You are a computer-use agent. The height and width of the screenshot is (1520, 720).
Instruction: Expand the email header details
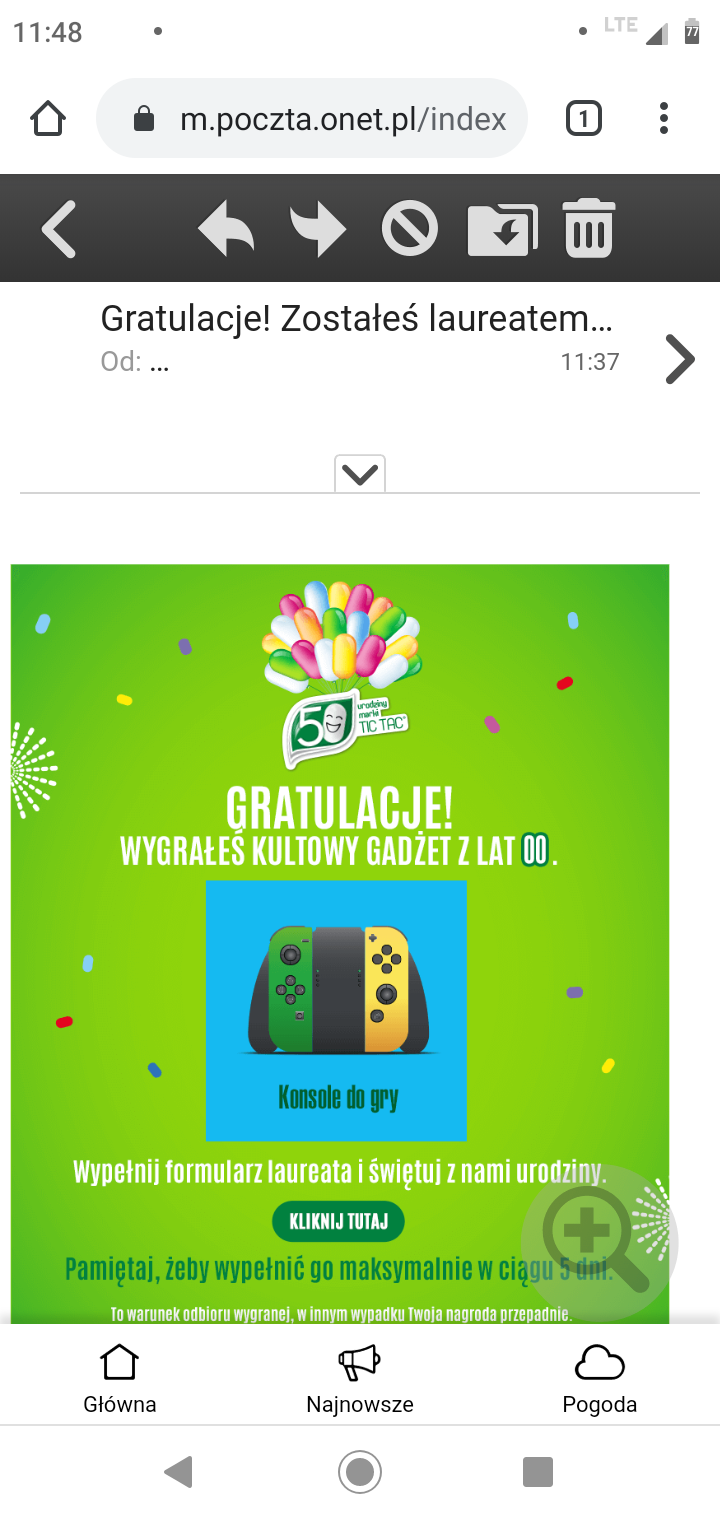[x=360, y=474]
